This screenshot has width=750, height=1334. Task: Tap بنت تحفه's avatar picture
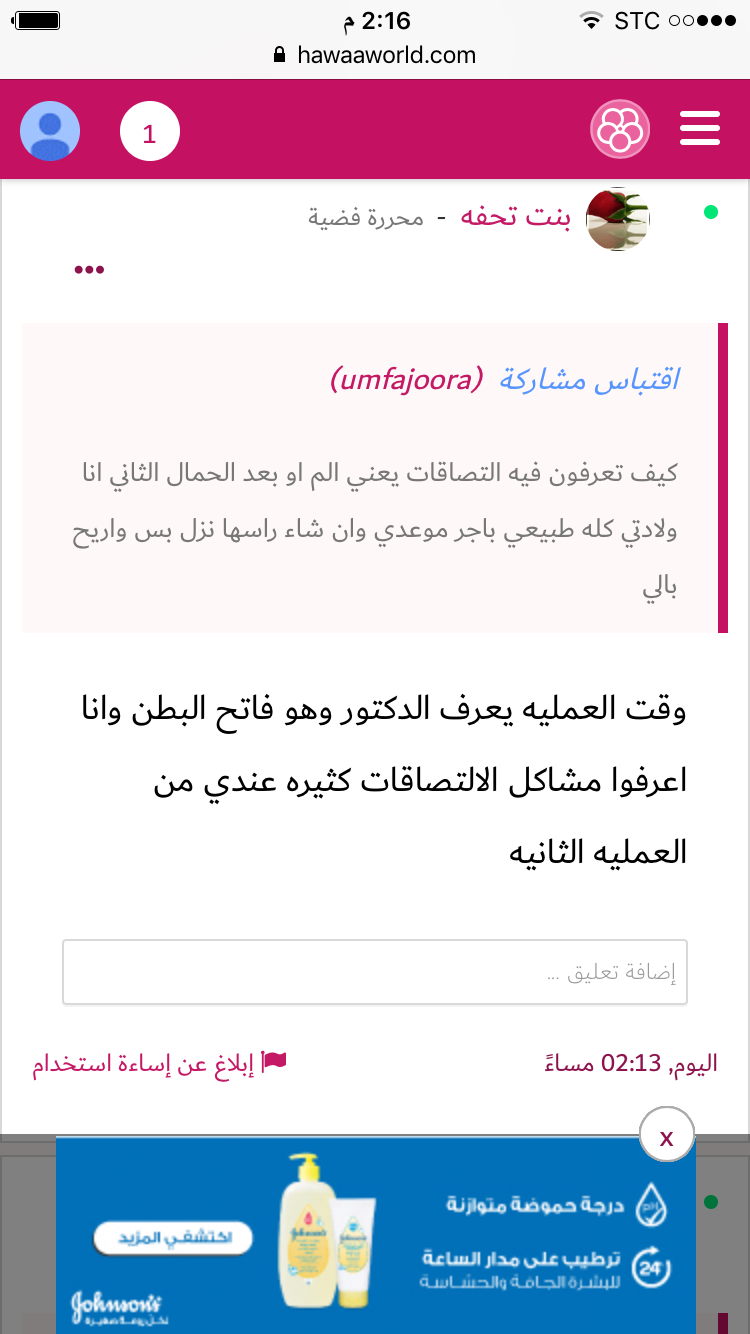[618, 218]
